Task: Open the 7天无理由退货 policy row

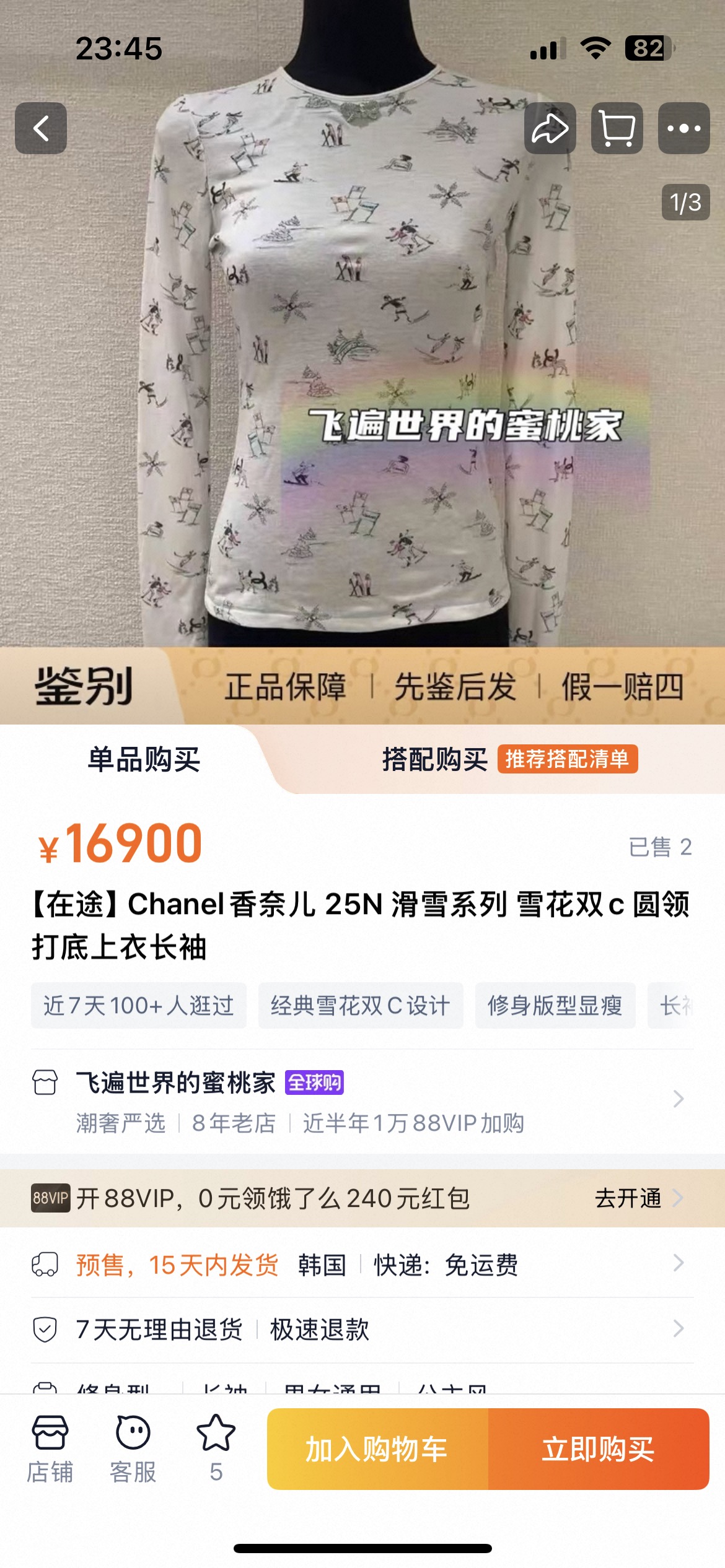Action: pos(362,1329)
